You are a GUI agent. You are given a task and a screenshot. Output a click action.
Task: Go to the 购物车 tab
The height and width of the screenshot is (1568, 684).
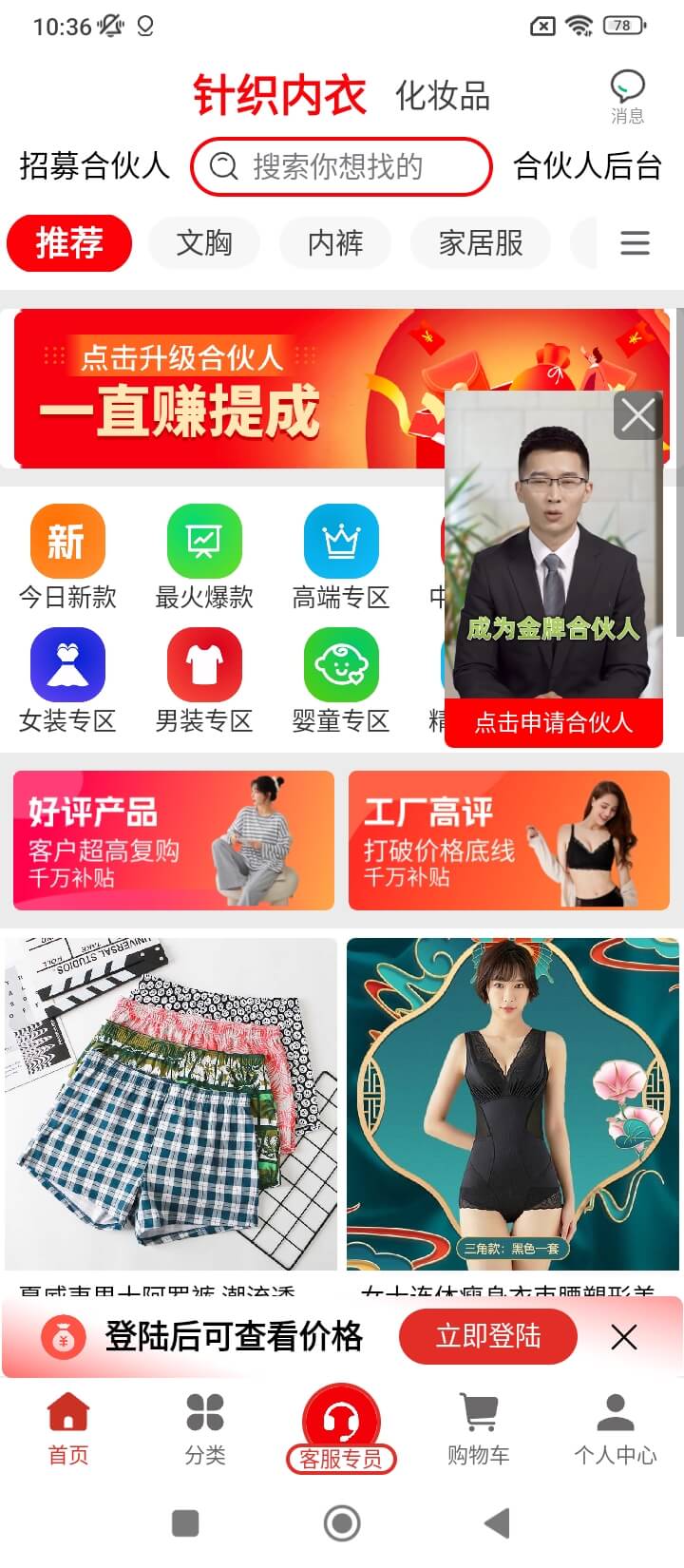click(x=478, y=1428)
